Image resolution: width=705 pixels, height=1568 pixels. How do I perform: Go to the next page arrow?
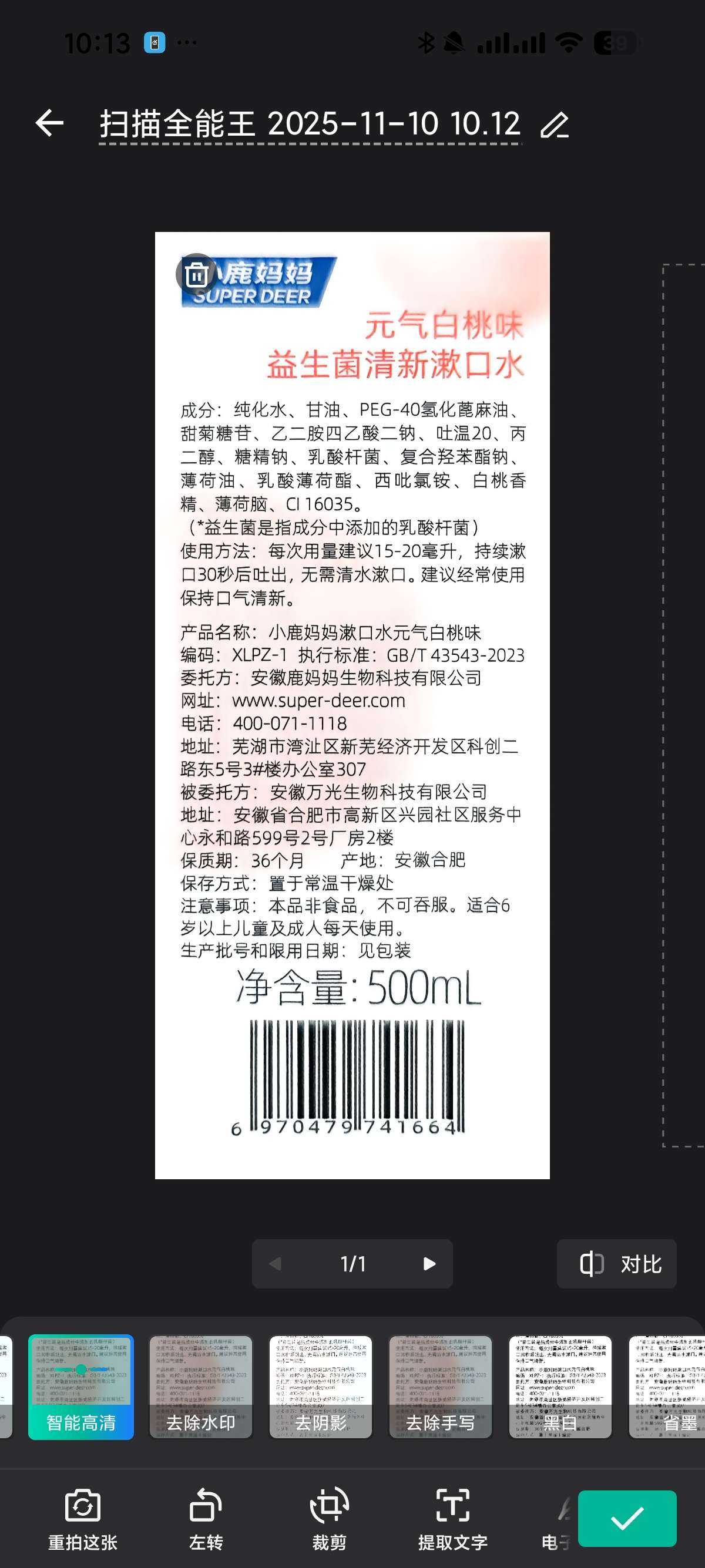429,1264
